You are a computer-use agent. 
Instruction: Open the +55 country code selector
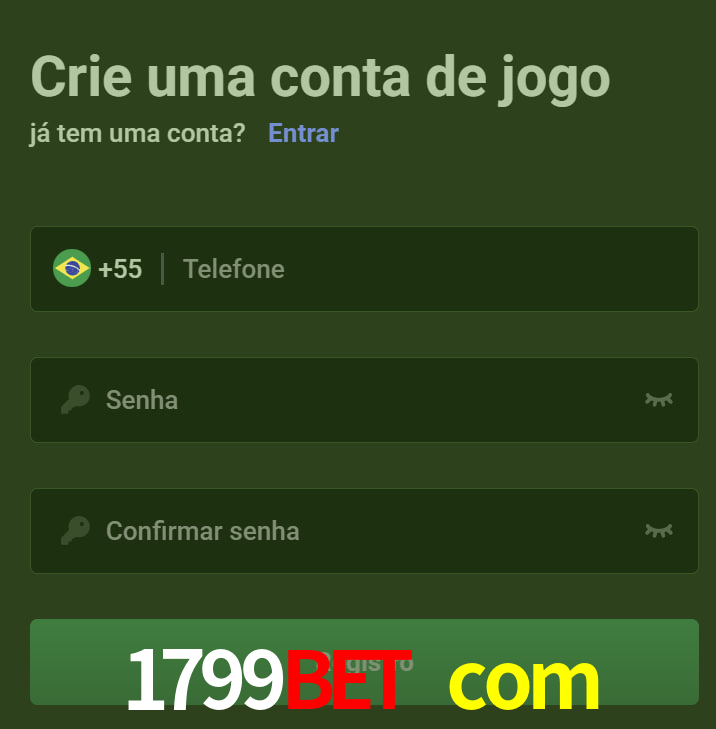pyautogui.click(x=98, y=269)
